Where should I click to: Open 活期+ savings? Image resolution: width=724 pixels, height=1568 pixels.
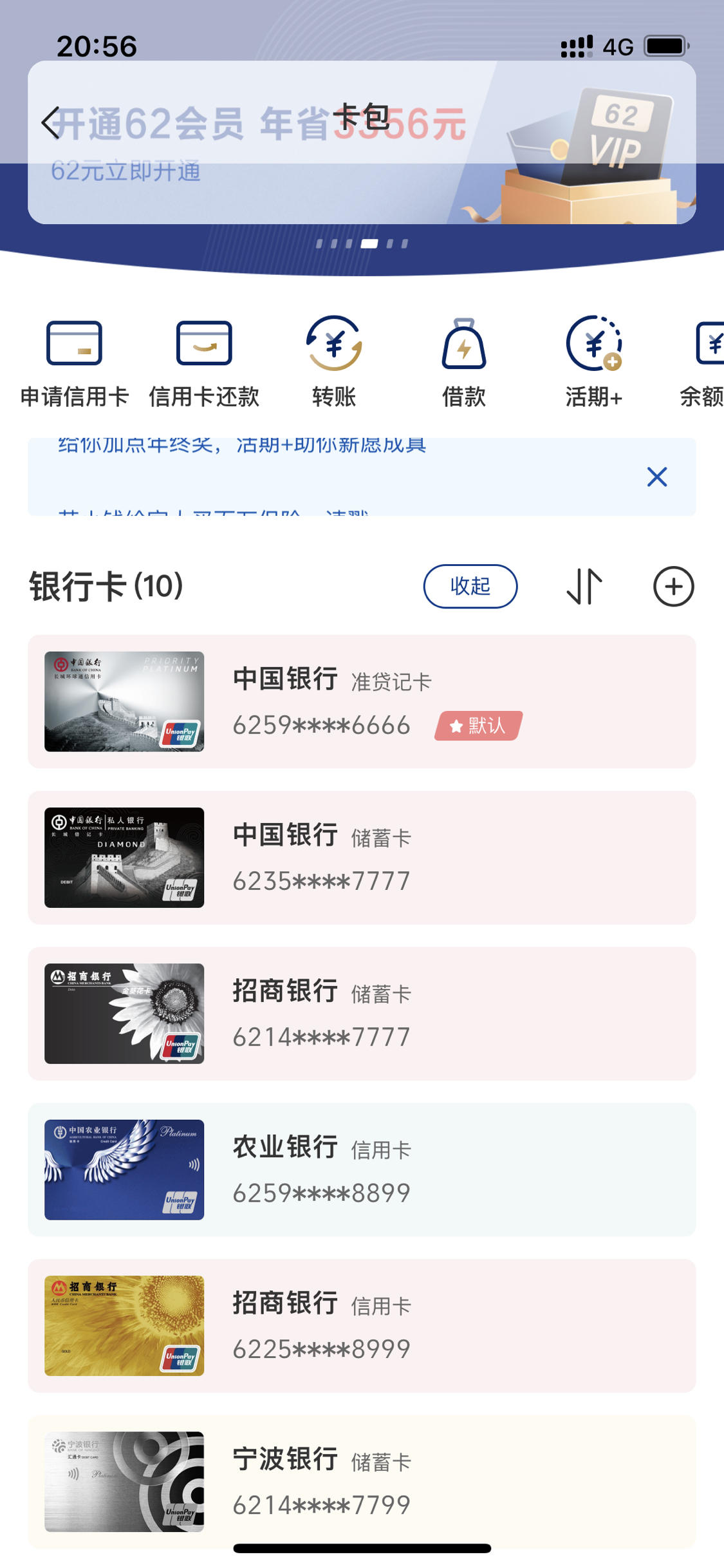coord(593,363)
